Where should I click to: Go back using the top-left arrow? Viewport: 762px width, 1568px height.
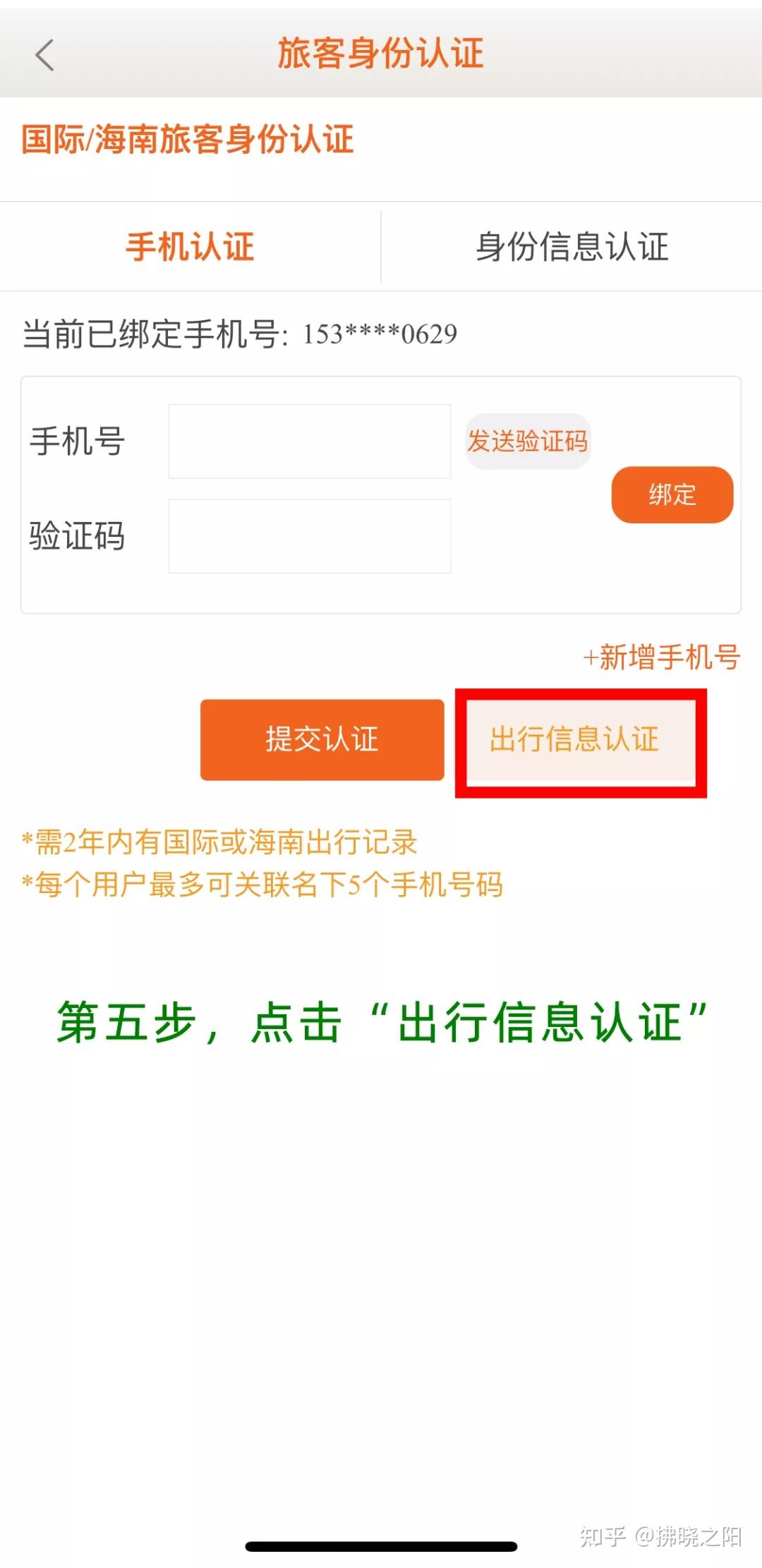tap(44, 55)
